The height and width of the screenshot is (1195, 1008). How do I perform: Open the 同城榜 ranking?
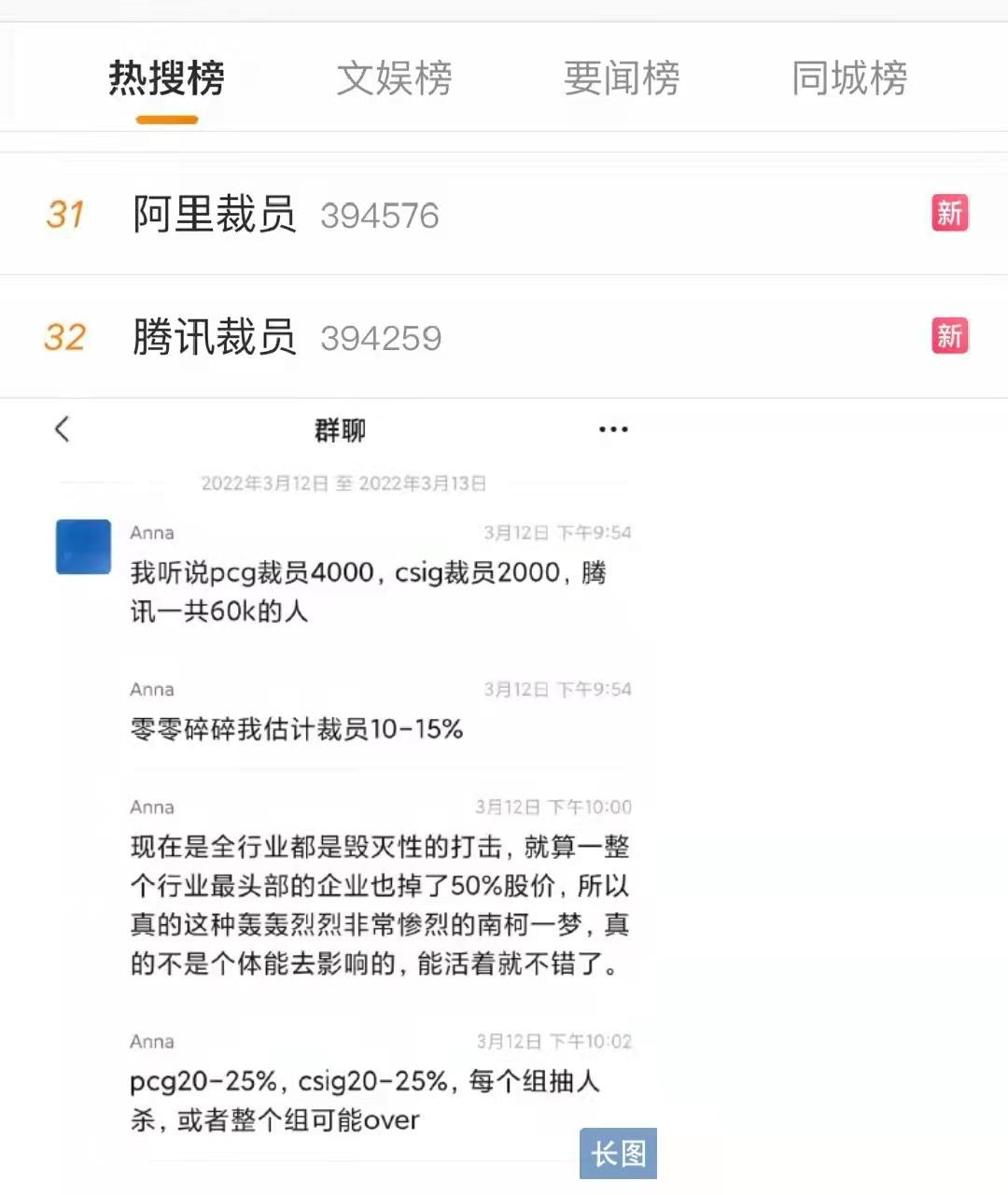849,79
